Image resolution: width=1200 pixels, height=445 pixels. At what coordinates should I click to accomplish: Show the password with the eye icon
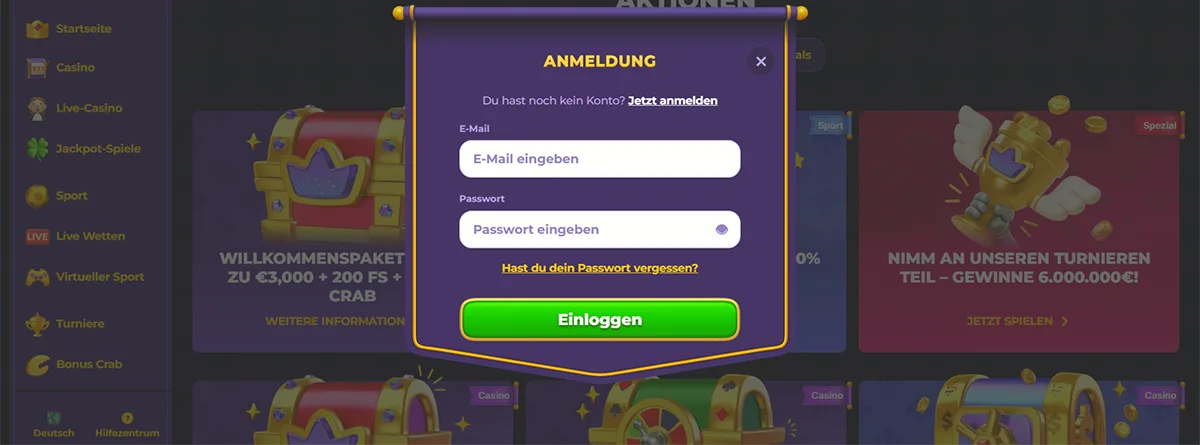723,229
